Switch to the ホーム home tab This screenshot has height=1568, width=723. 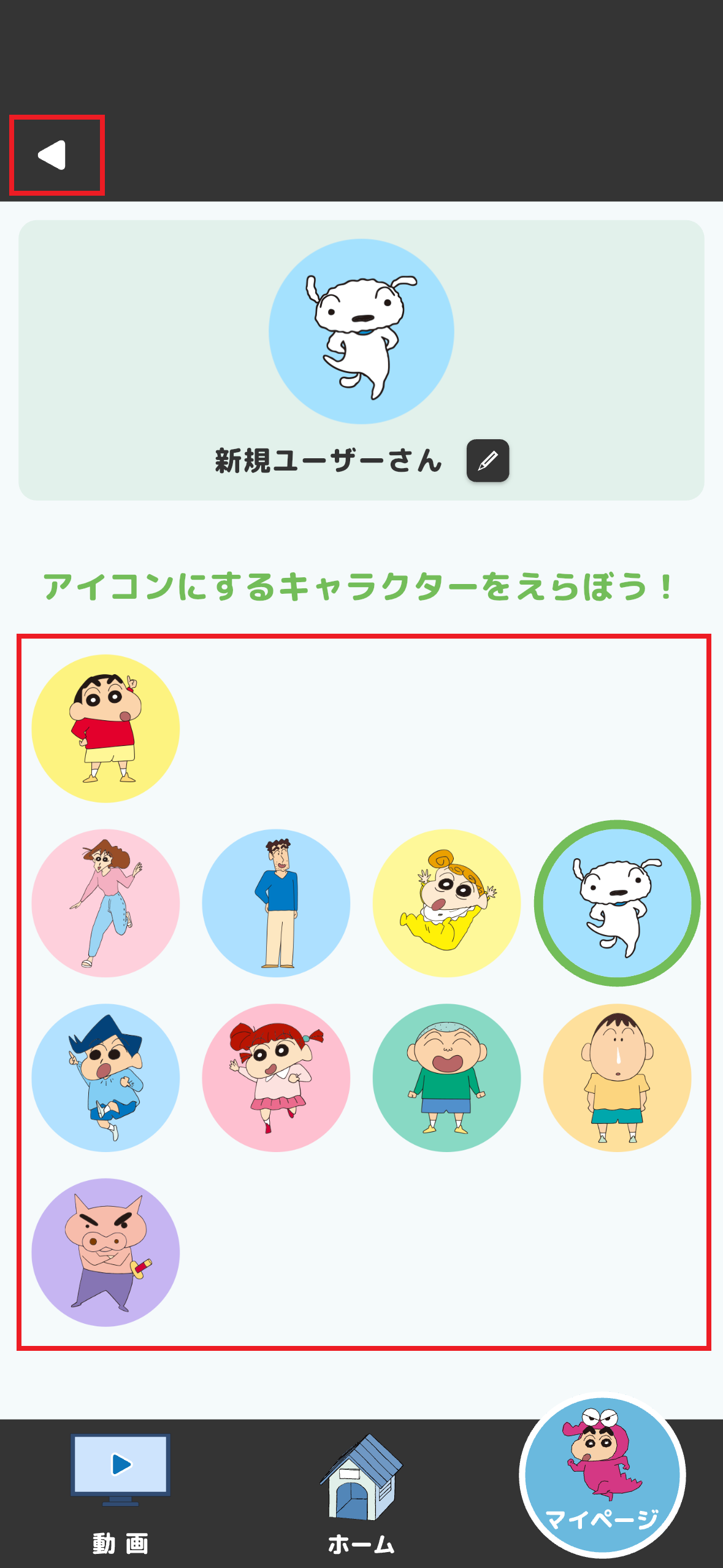click(x=361, y=1497)
